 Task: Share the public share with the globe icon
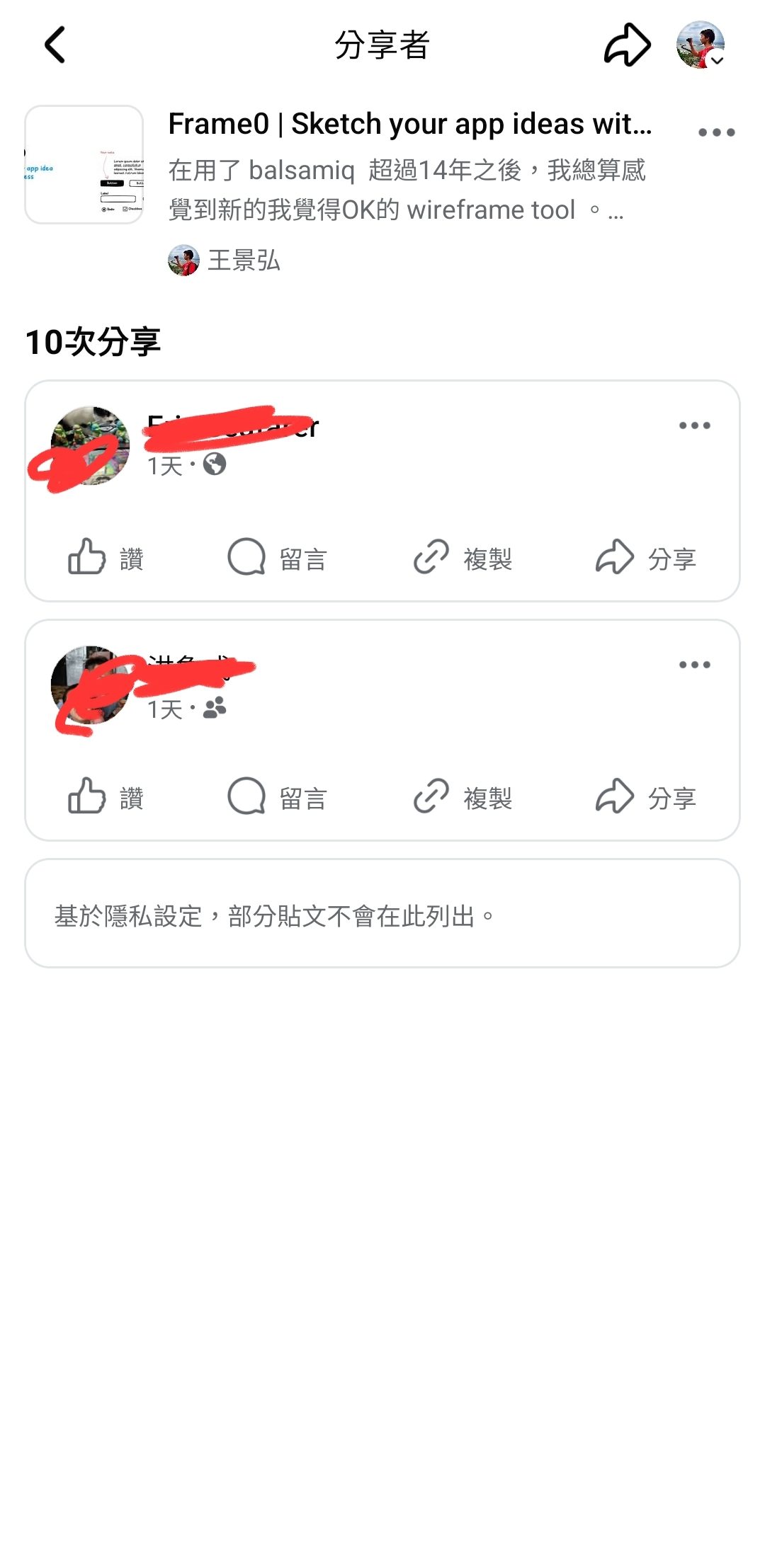[x=646, y=558]
